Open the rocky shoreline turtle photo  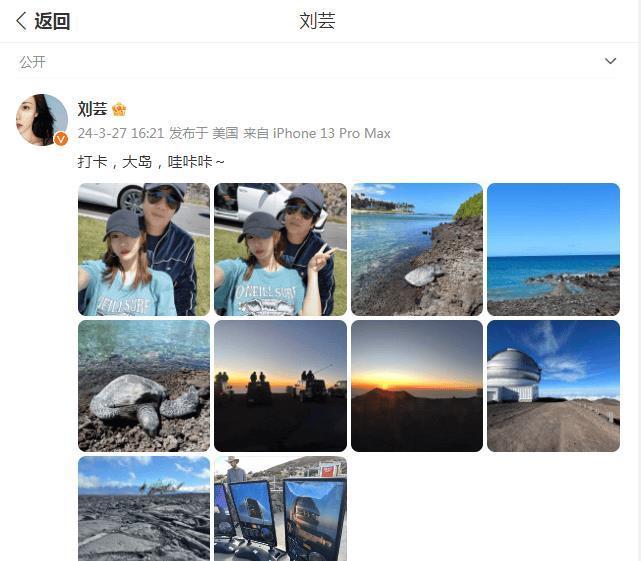pos(416,249)
